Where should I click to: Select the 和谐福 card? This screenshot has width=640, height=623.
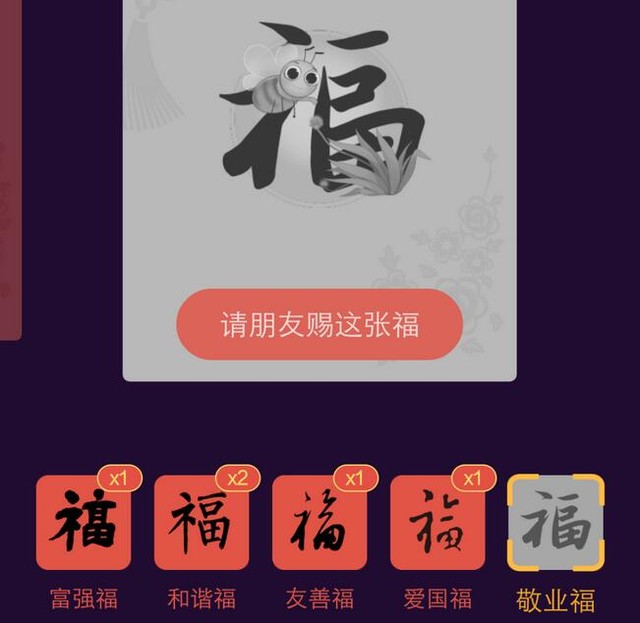(201, 523)
